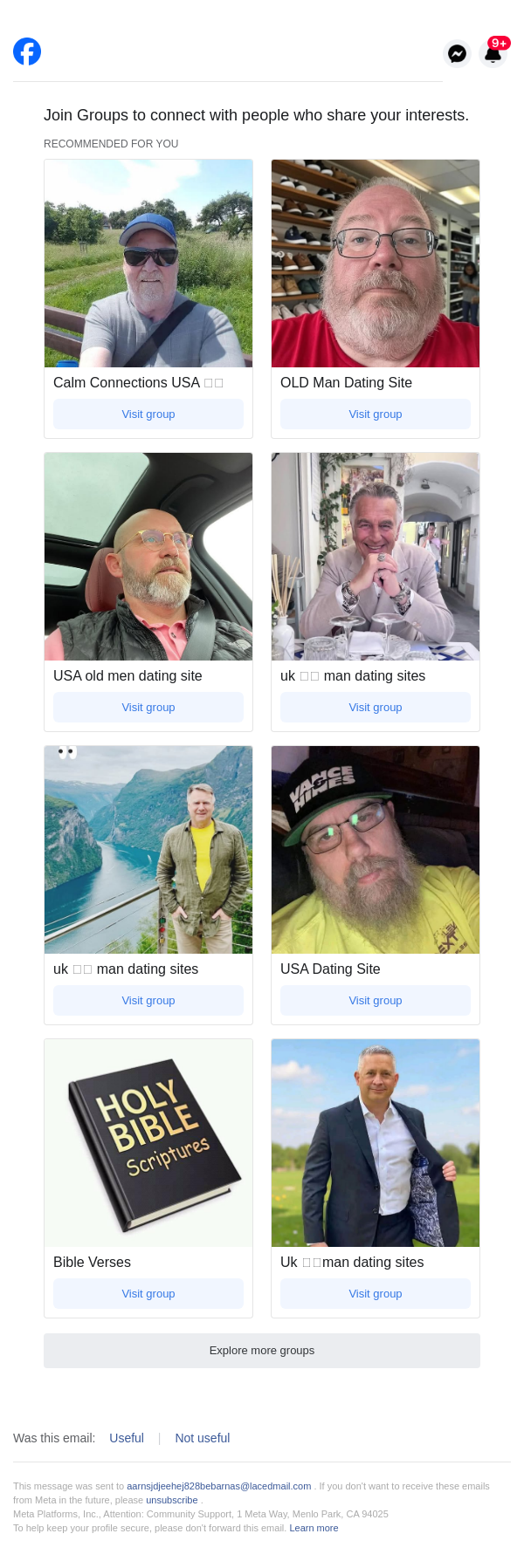
Task: Visit the OLD Man Dating Site group
Action: (376, 414)
